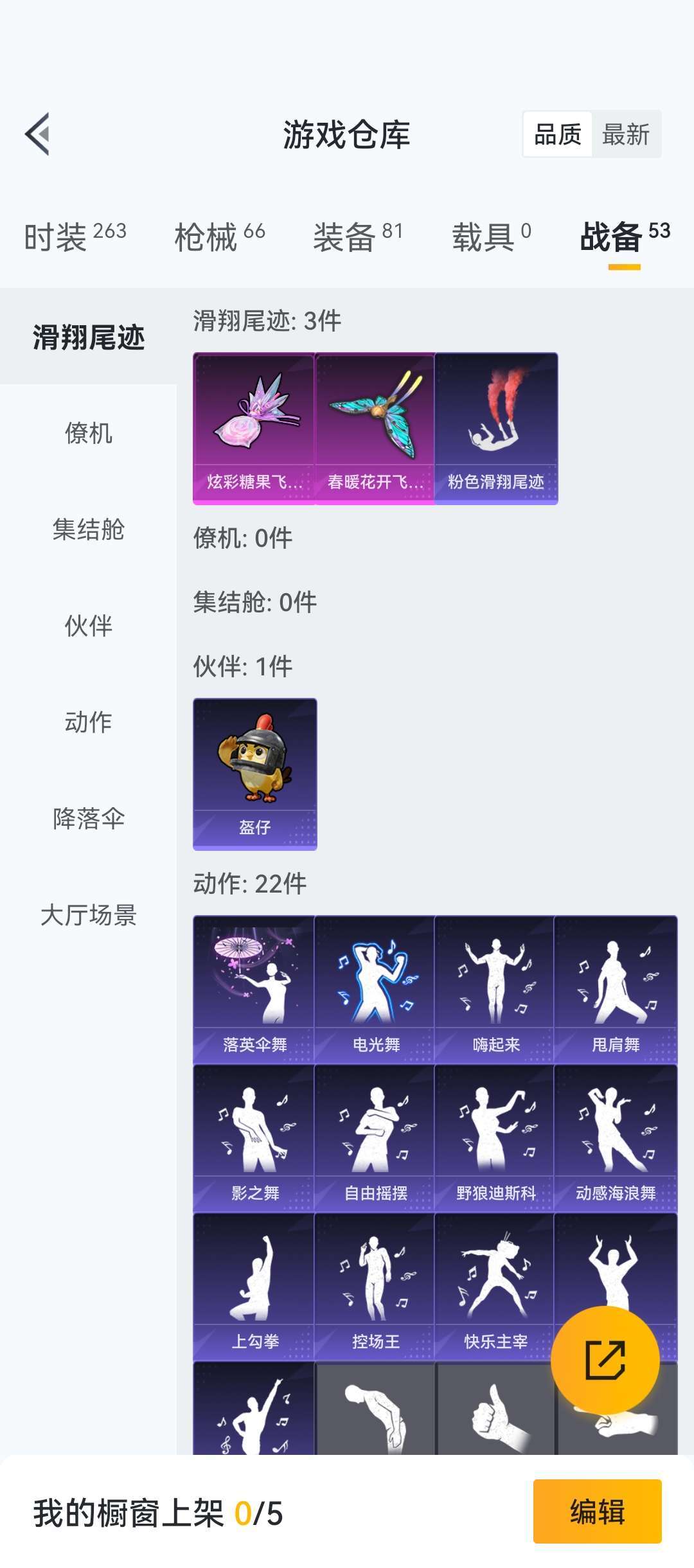Sort items by 最新

625,134
